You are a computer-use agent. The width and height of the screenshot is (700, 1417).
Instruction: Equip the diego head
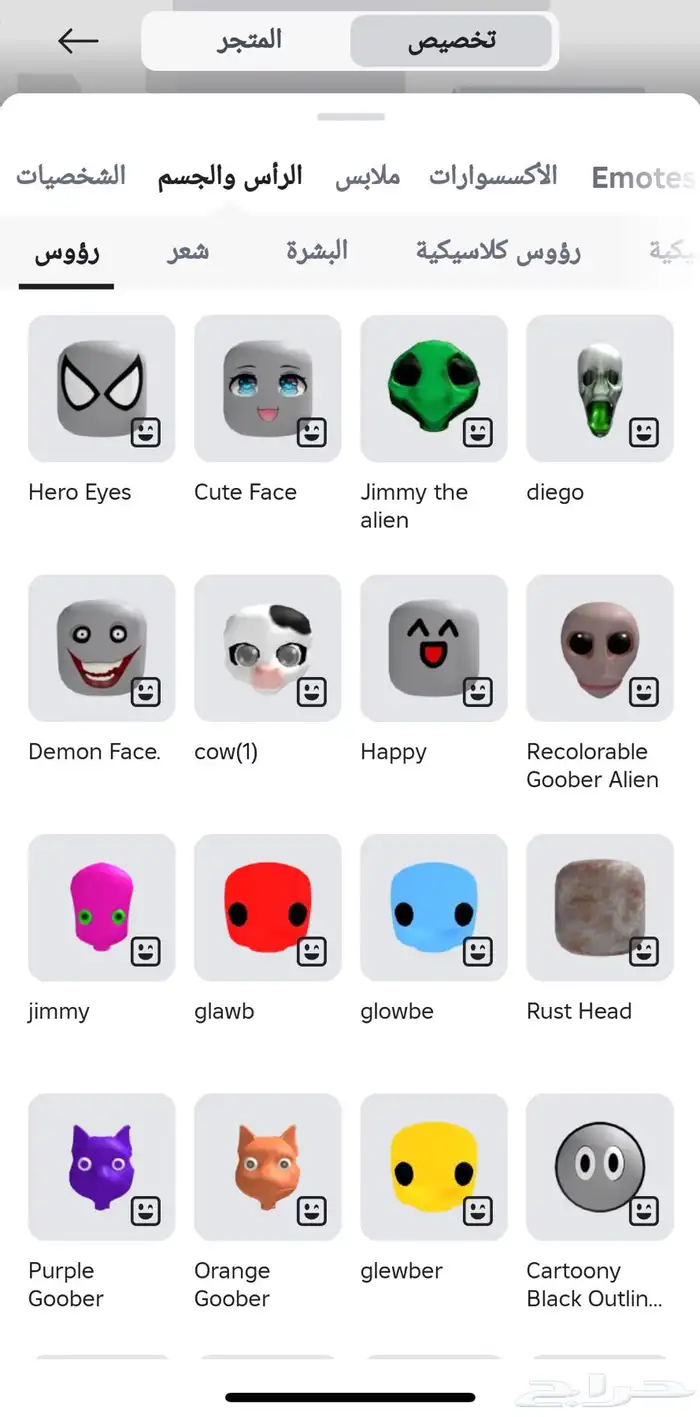[x=599, y=388]
